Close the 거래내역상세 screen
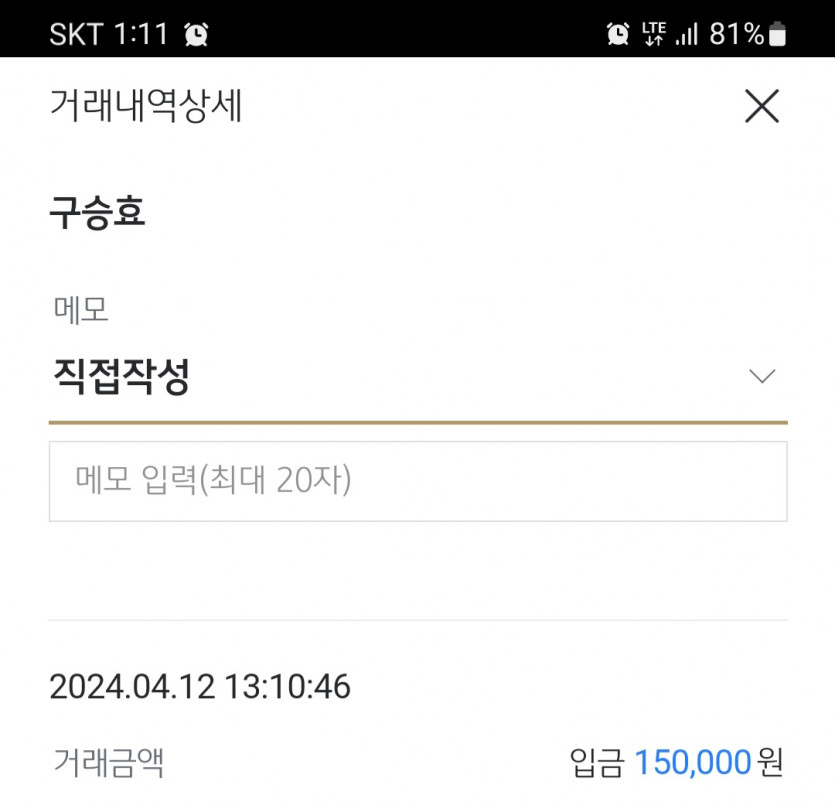The image size is (835, 805). [x=761, y=106]
